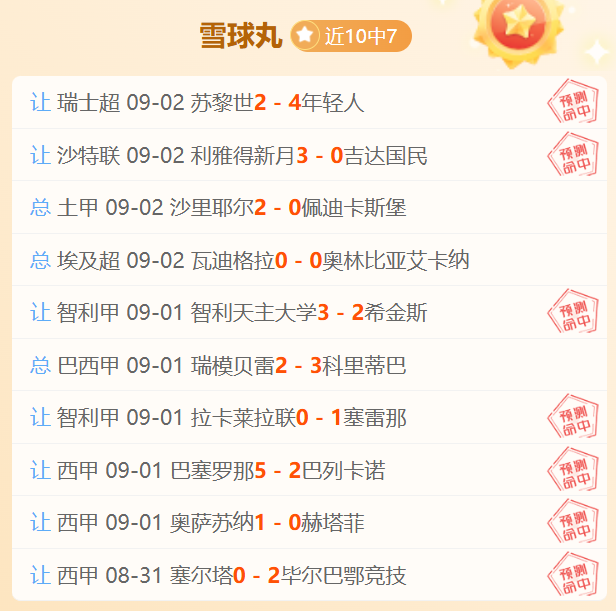Open the 瓦迪格拉 vs 奥林比亚艾卡纳 row
Image resolution: width=616 pixels, height=611 pixels.
pos(310,260)
